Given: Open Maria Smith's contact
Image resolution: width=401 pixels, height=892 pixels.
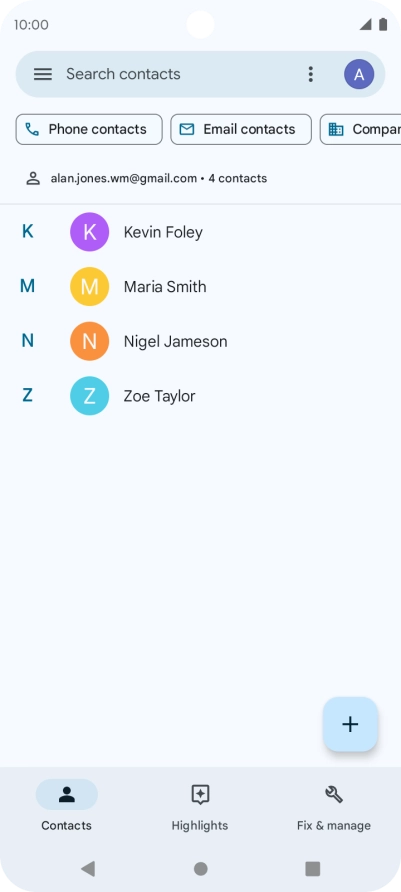Looking at the screenshot, I should point(200,287).
